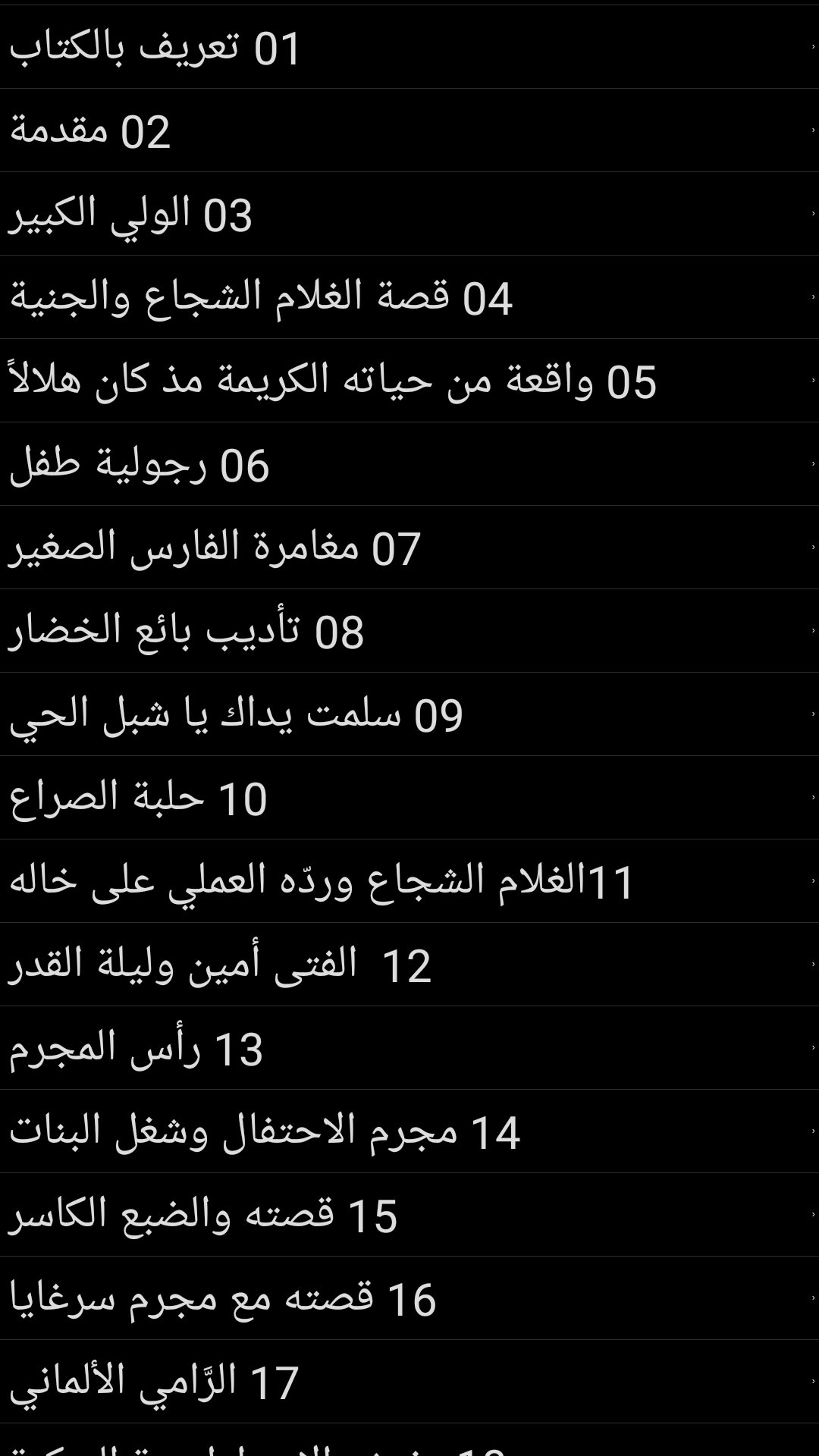Go to chapter 06 رجولية طفل

[x=139, y=464]
